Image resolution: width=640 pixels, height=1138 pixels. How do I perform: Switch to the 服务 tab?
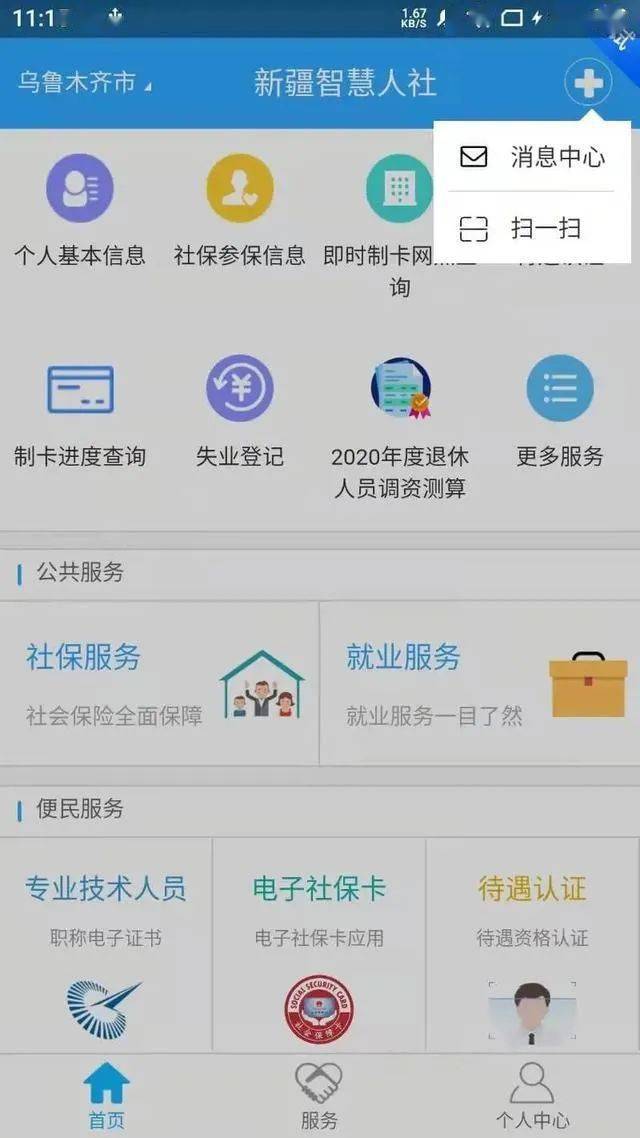click(x=319, y=1095)
